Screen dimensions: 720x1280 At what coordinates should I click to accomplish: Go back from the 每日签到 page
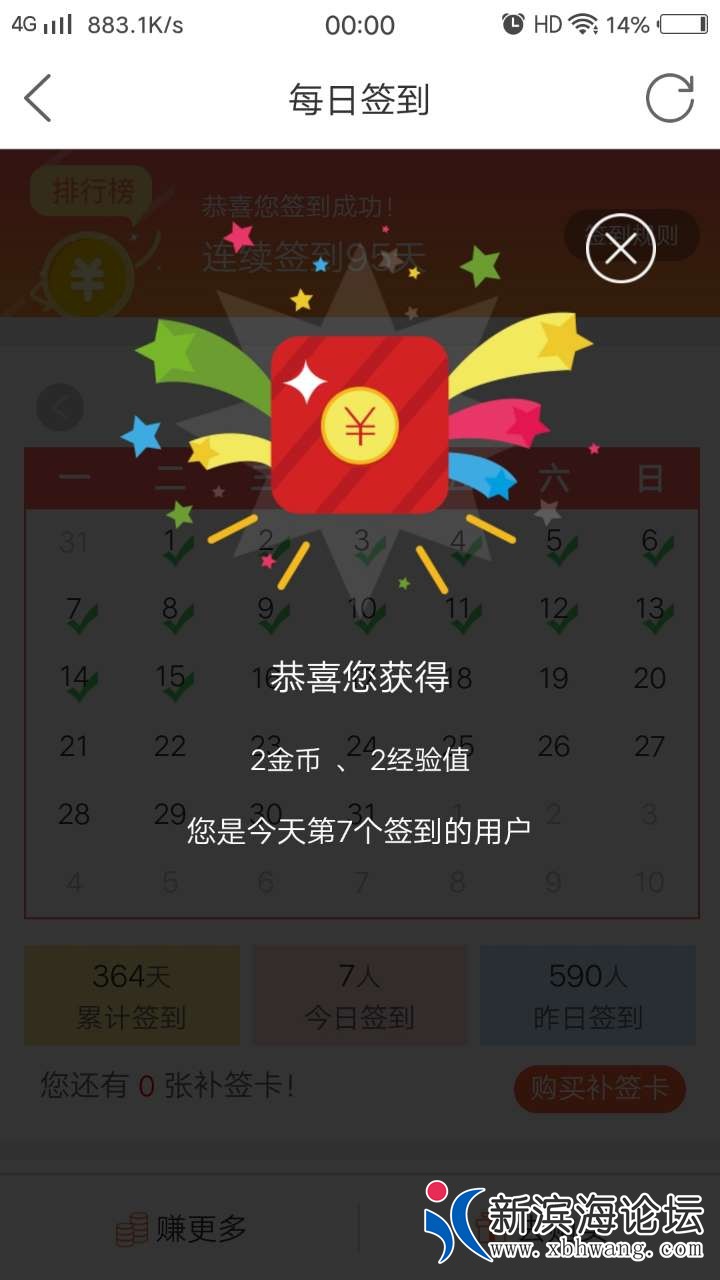pos(38,99)
